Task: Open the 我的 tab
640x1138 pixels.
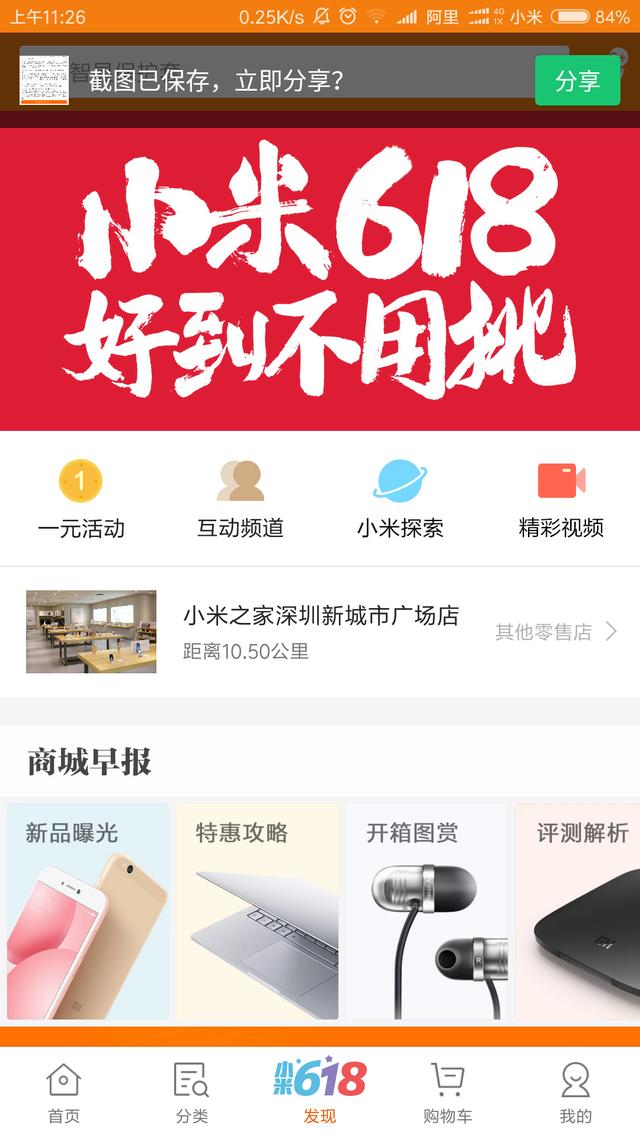Action: click(575, 1093)
